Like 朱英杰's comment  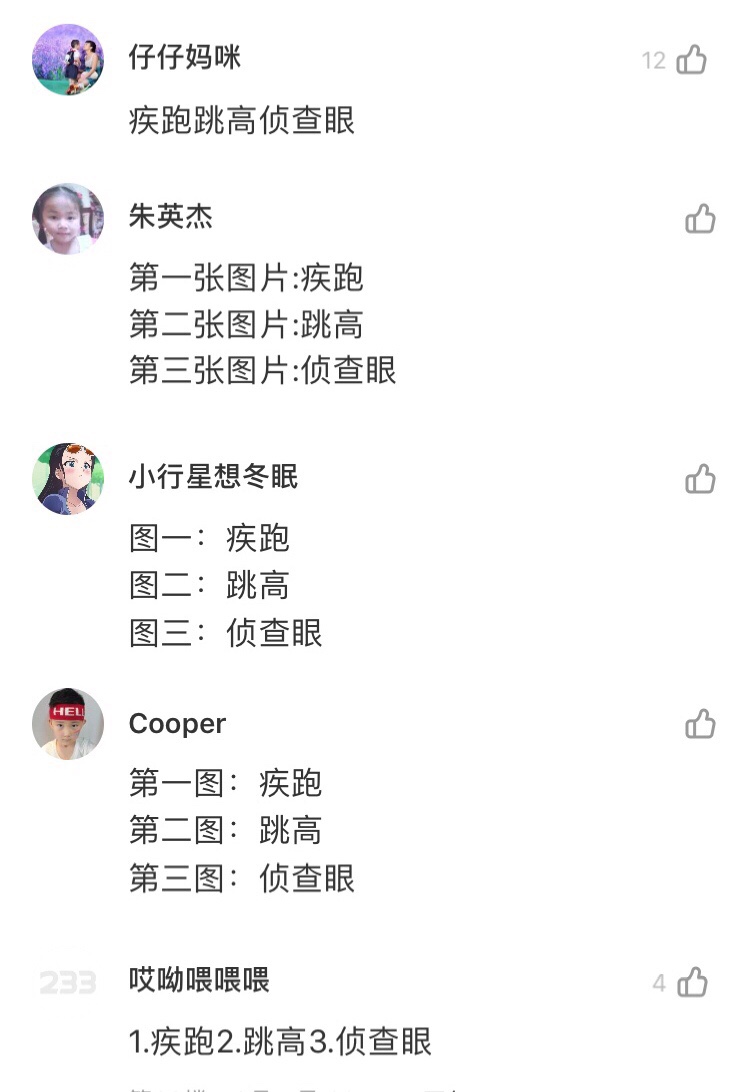(x=700, y=219)
